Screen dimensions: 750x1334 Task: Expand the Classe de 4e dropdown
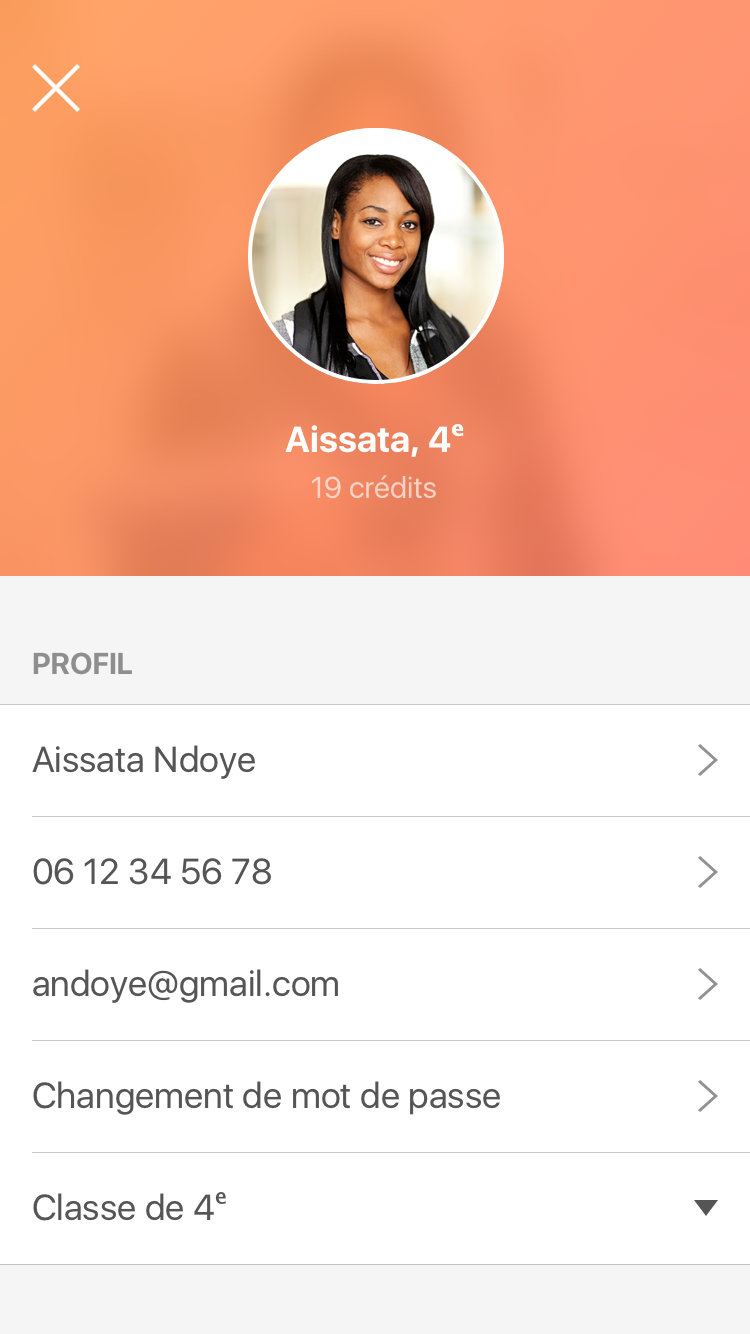(704, 1208)
